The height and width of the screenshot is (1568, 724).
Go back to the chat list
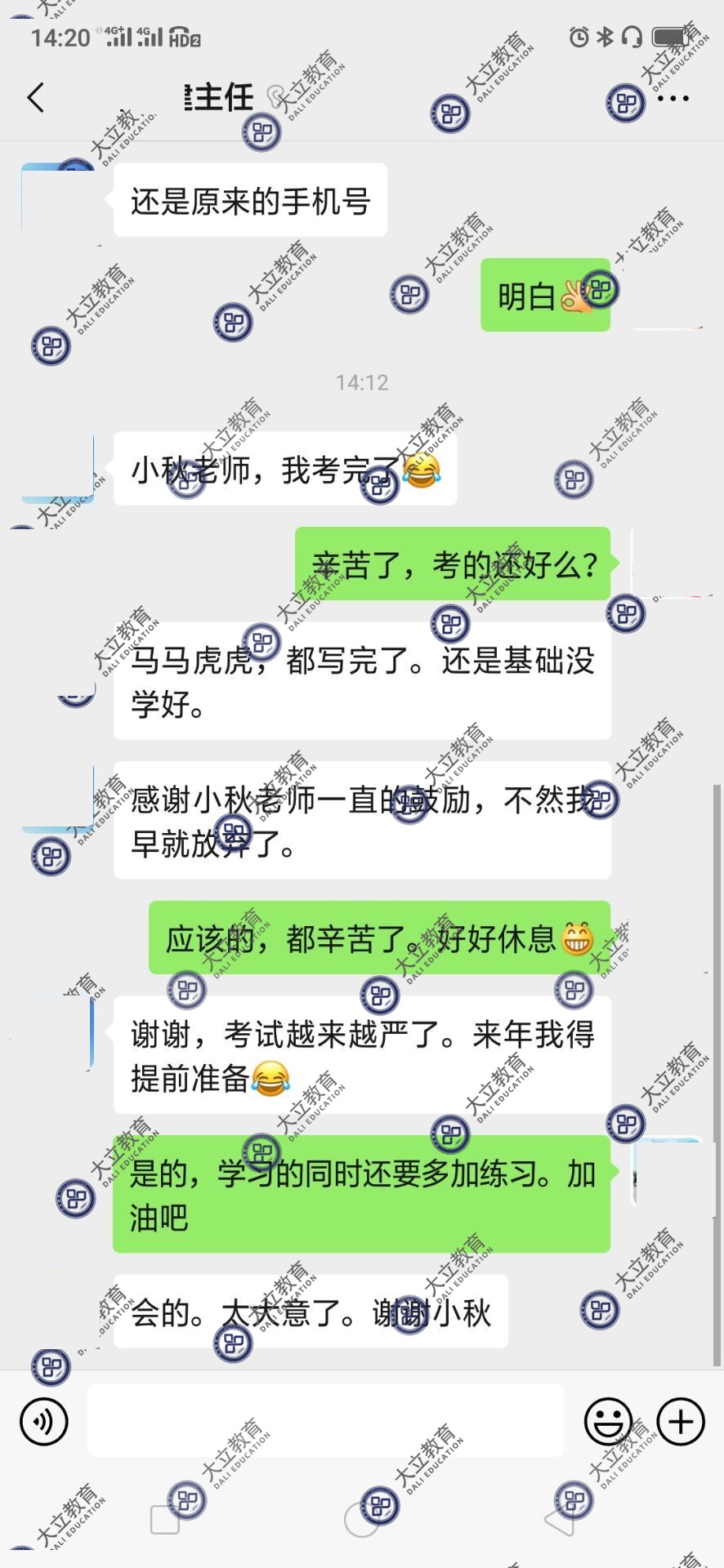35,98
